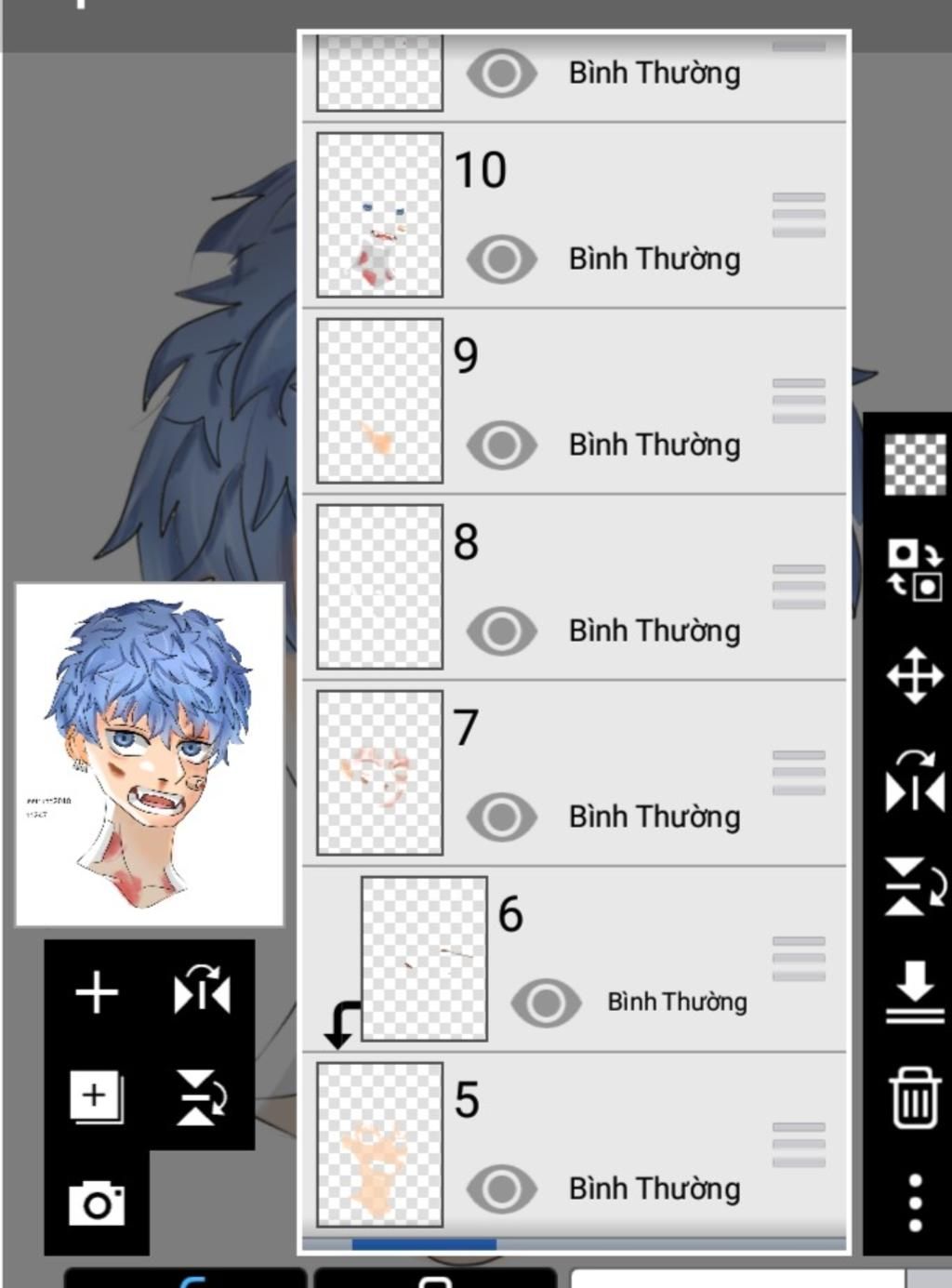
Task: Toggle visibility of clipped layer 6
Action: 546,1003
